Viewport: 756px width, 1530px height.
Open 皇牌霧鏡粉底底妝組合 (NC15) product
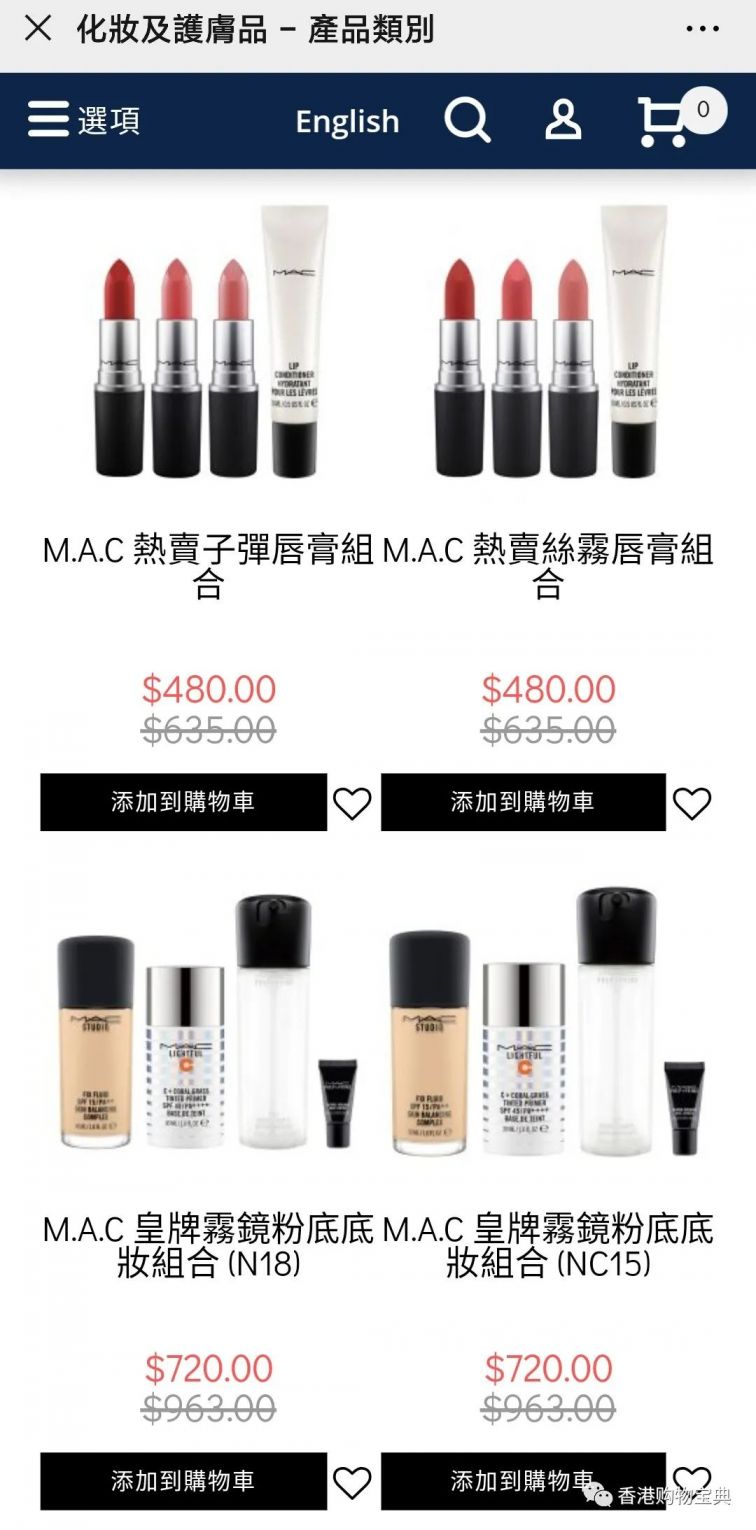548,1245
